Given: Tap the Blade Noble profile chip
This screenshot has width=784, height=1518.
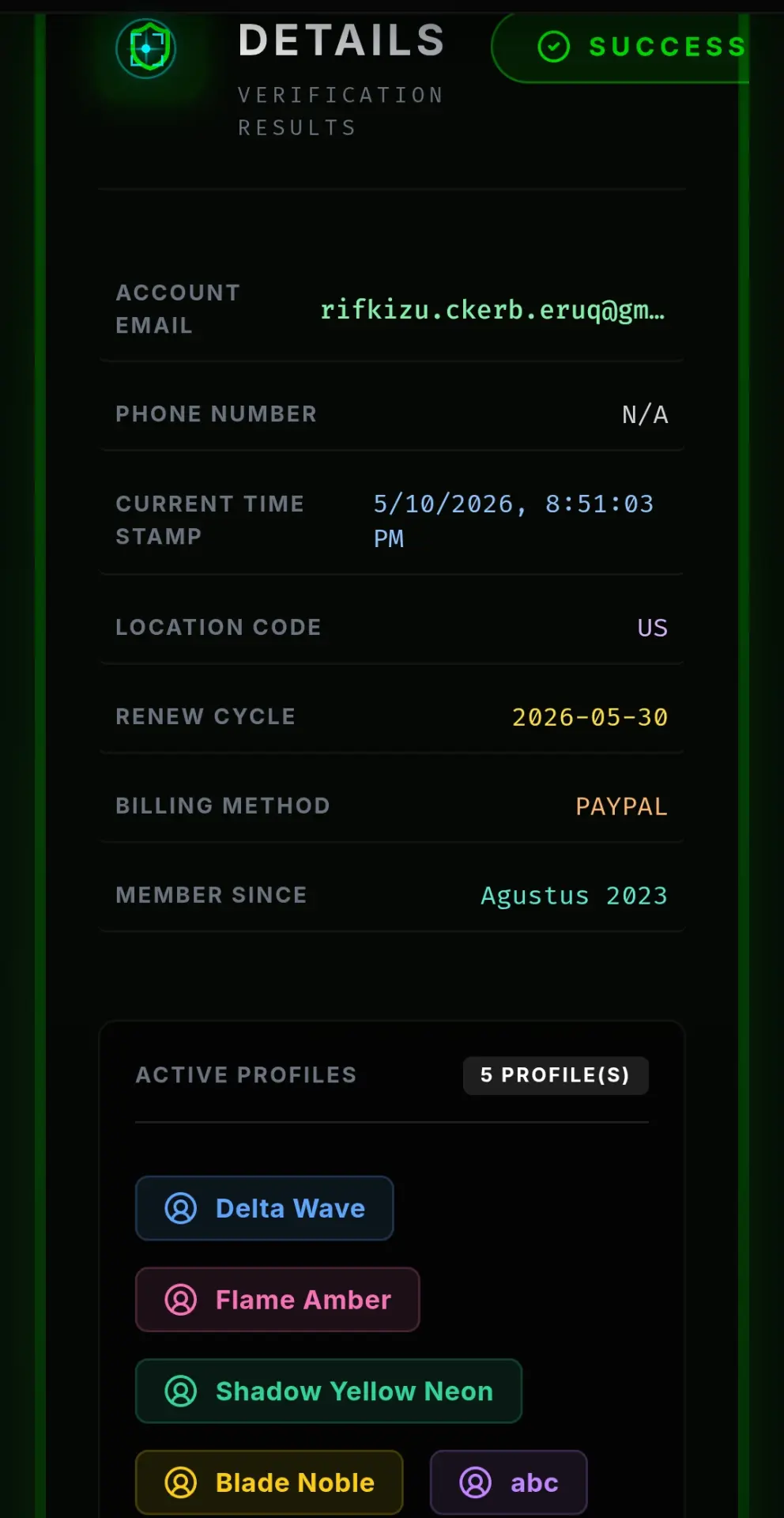Looking at the screenshot, I should pyautogui.click(x=269, y=1482).
